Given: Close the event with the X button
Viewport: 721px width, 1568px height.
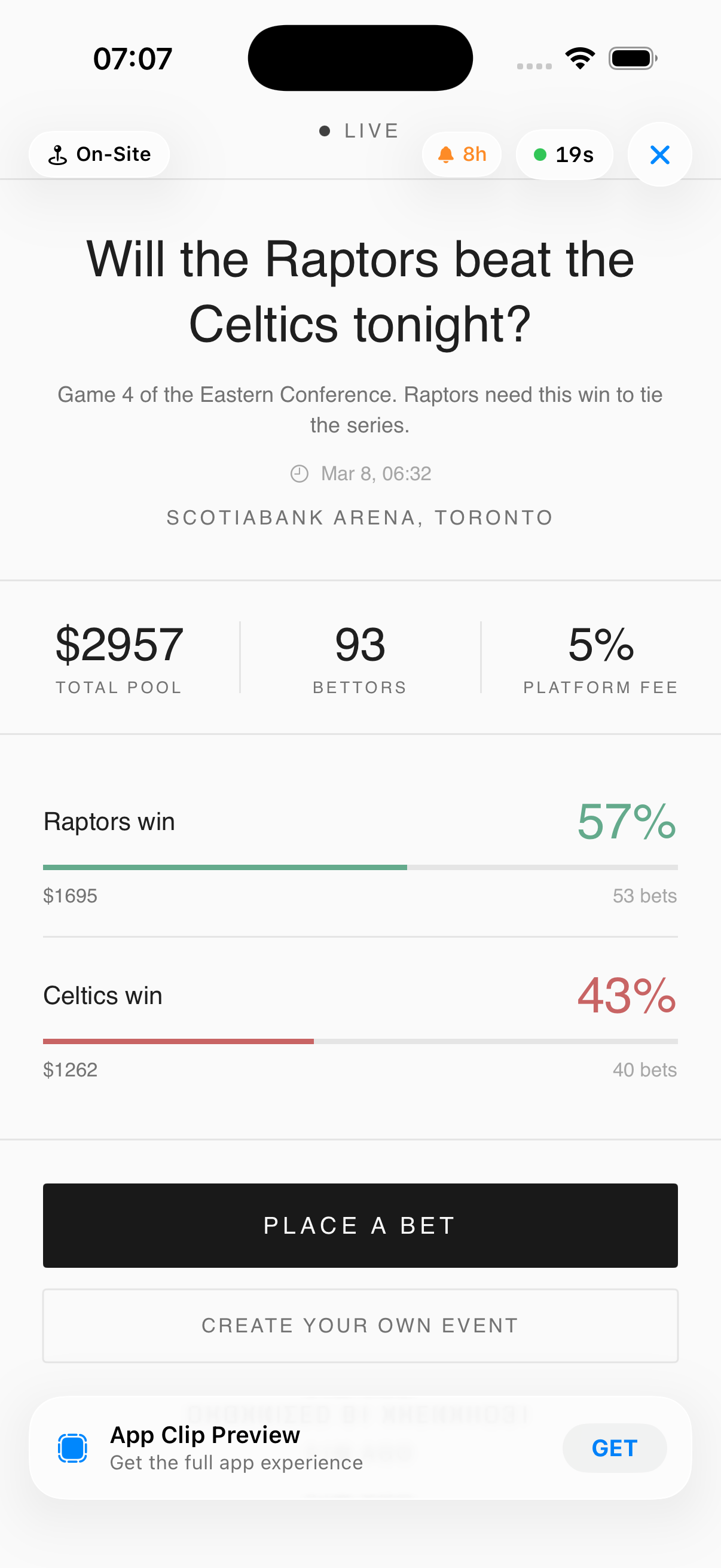Looking at the screenshot, I should [x=659, y=155].
